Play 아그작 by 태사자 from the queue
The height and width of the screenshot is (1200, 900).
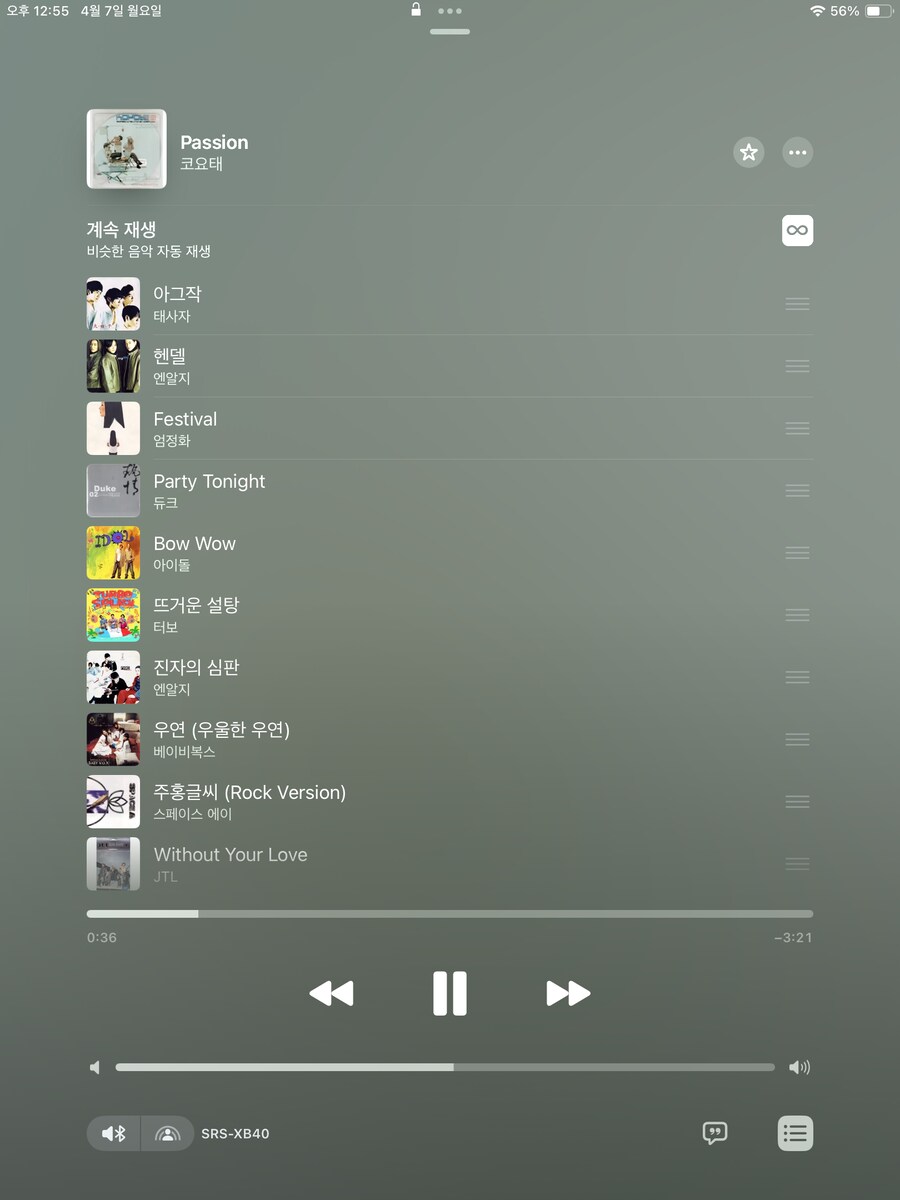coord(400,304)
